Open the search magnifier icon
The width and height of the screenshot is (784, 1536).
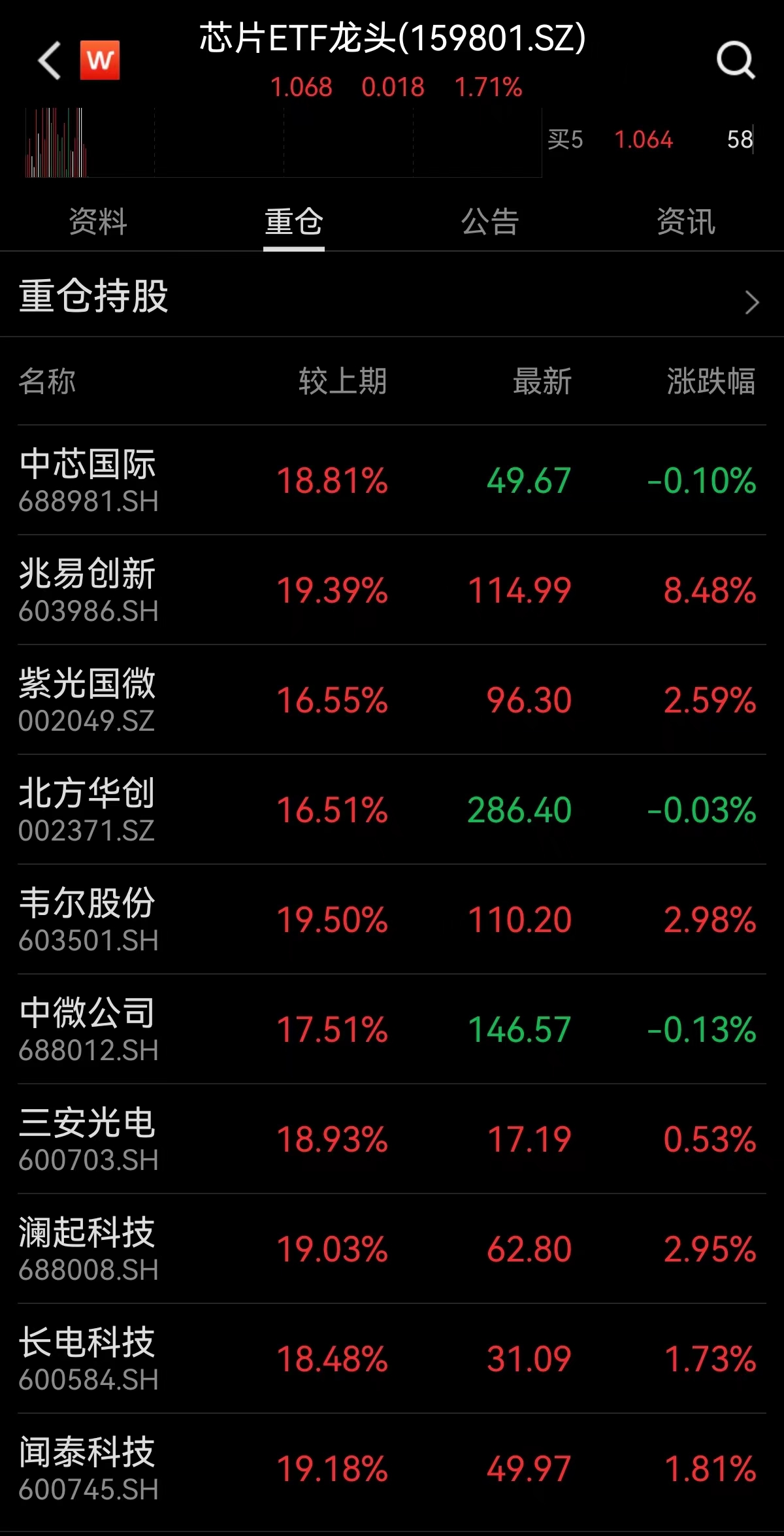coord(735,60)
